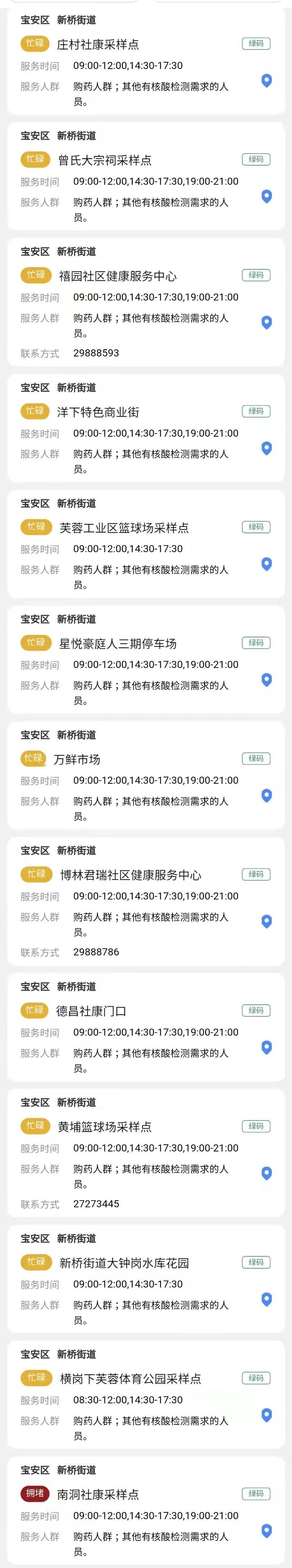View details of 黄埔篮球场采样点
This screenshot has height=1568, width=292.
tap(104, 1127)
